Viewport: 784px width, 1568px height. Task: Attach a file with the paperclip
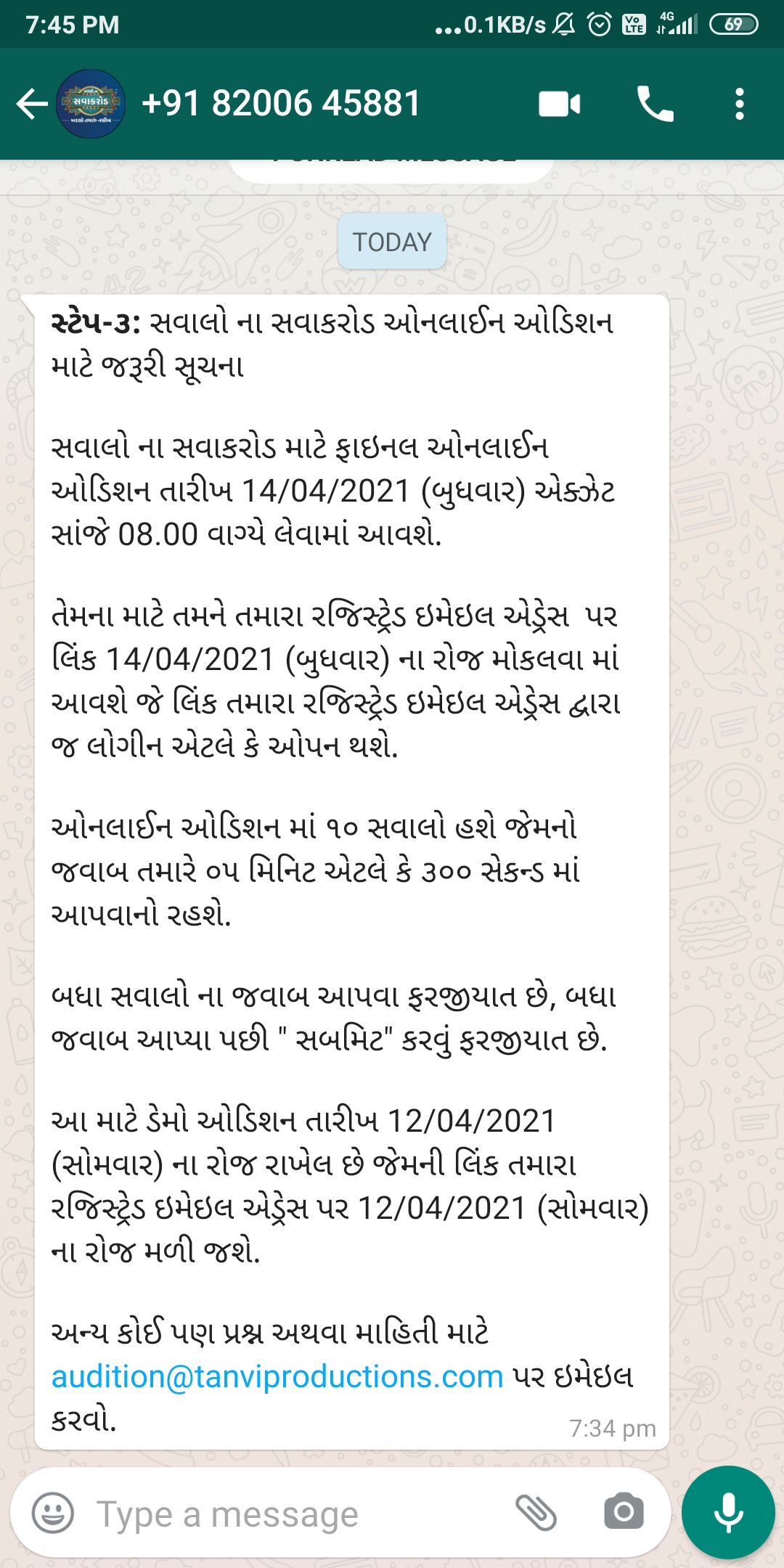point(536,1513)
